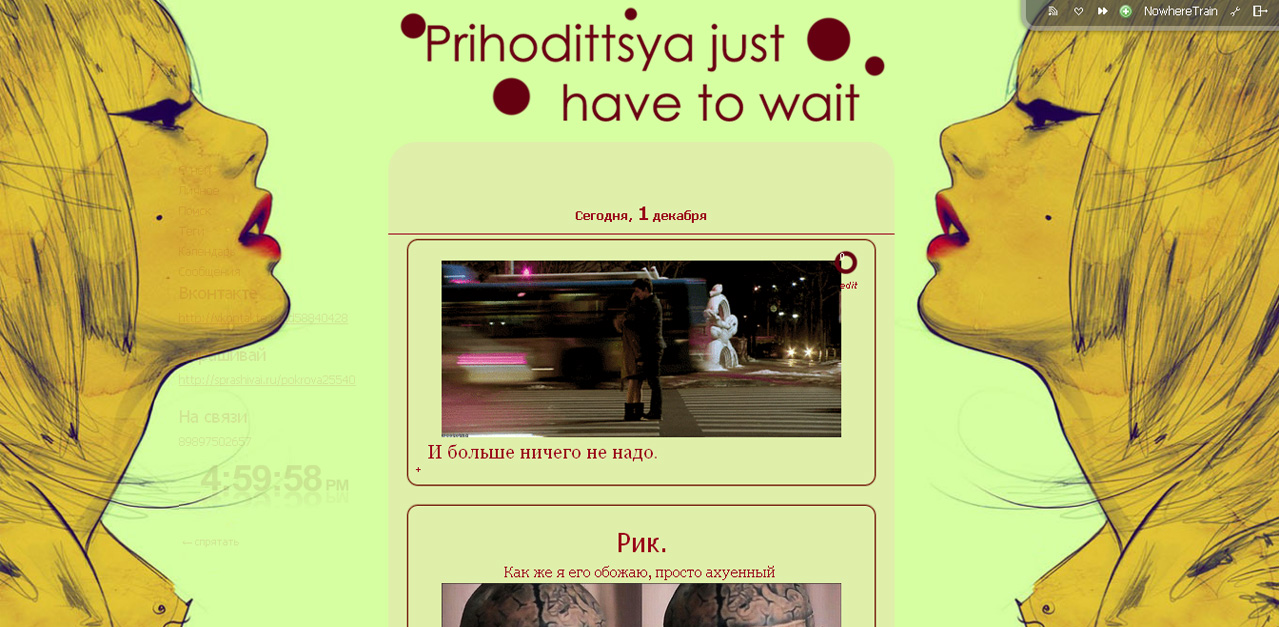The width and height of the screenshot is (1279, 627).
Task: Open the Vkontakte profile link
Action: [x=263, y=319]
